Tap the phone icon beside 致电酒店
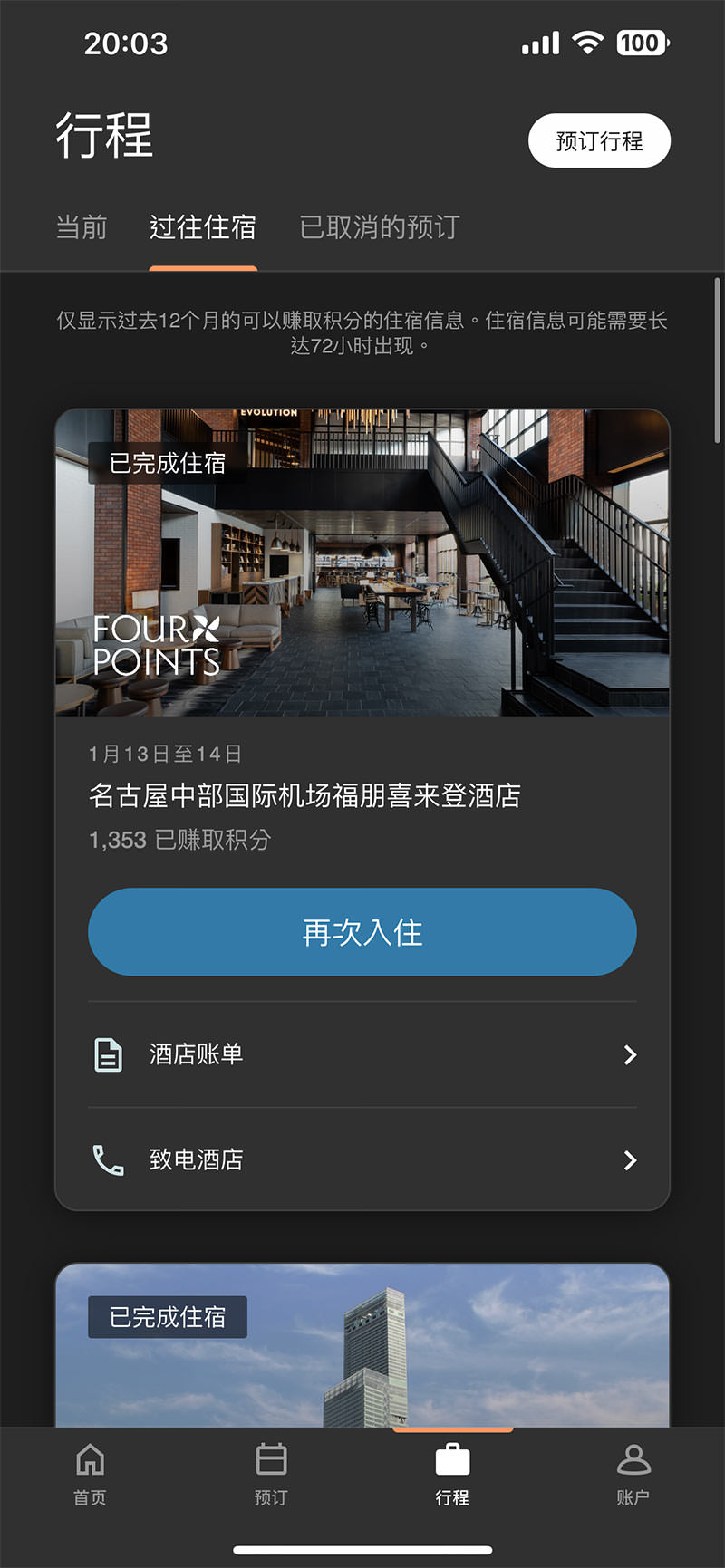 pos(107,1160)
